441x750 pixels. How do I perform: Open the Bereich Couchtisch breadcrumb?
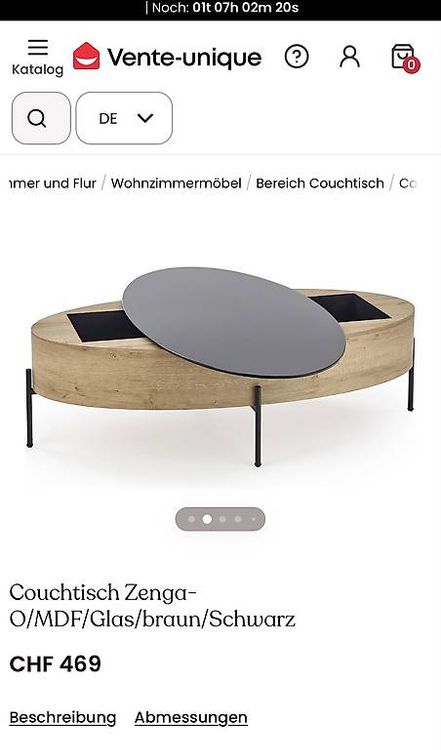(320, 183)
